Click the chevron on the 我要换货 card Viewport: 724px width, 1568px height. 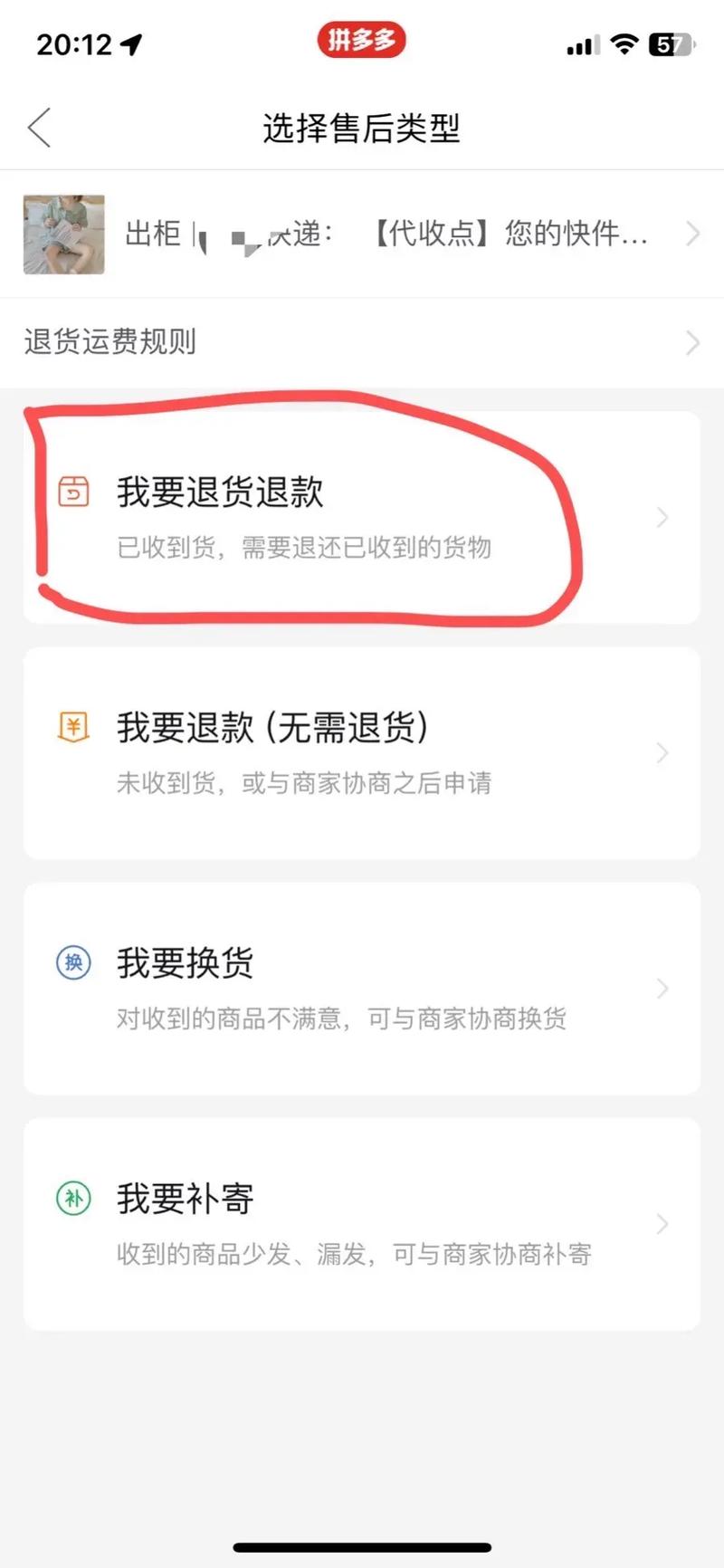tap(660, 988)
